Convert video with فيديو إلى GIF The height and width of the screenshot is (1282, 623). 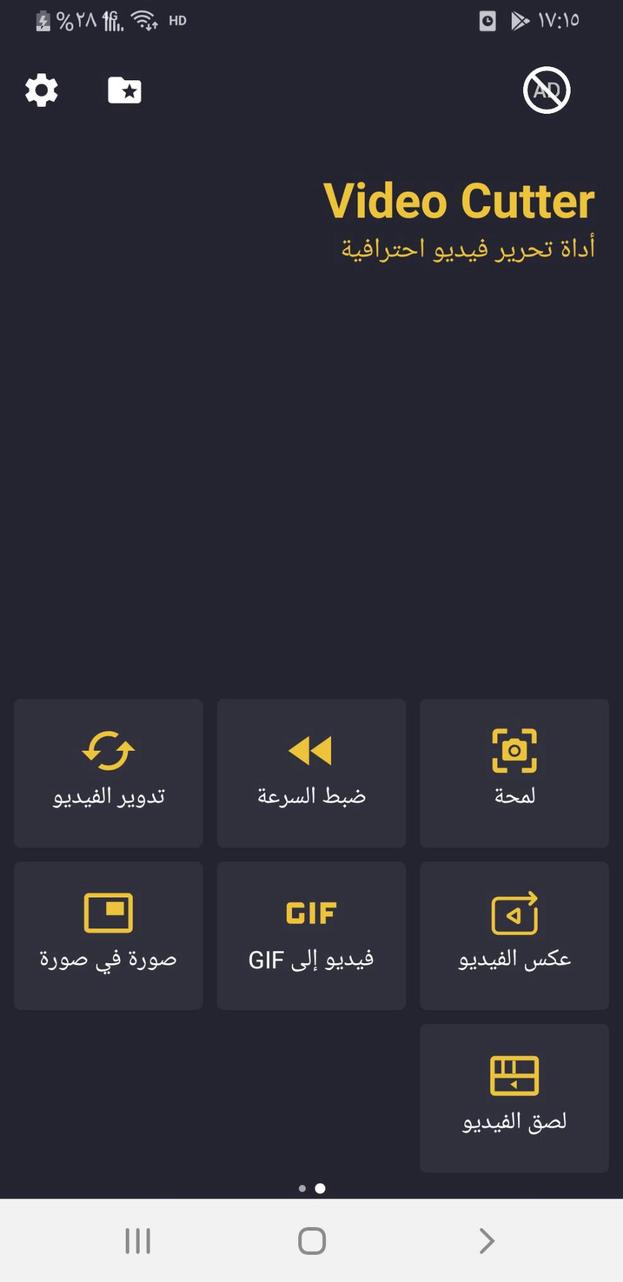(311, 935)
